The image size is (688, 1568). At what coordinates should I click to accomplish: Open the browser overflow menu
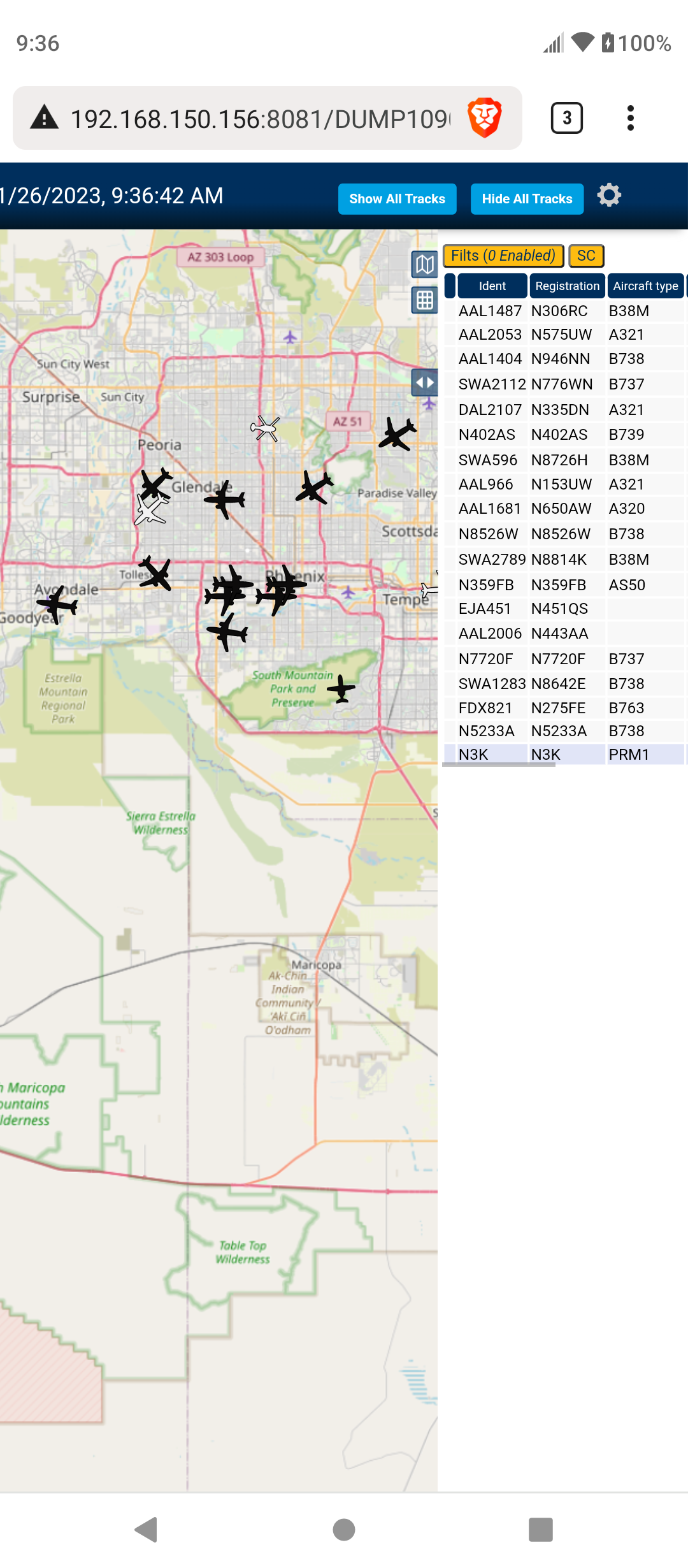(x=631, y=118)
